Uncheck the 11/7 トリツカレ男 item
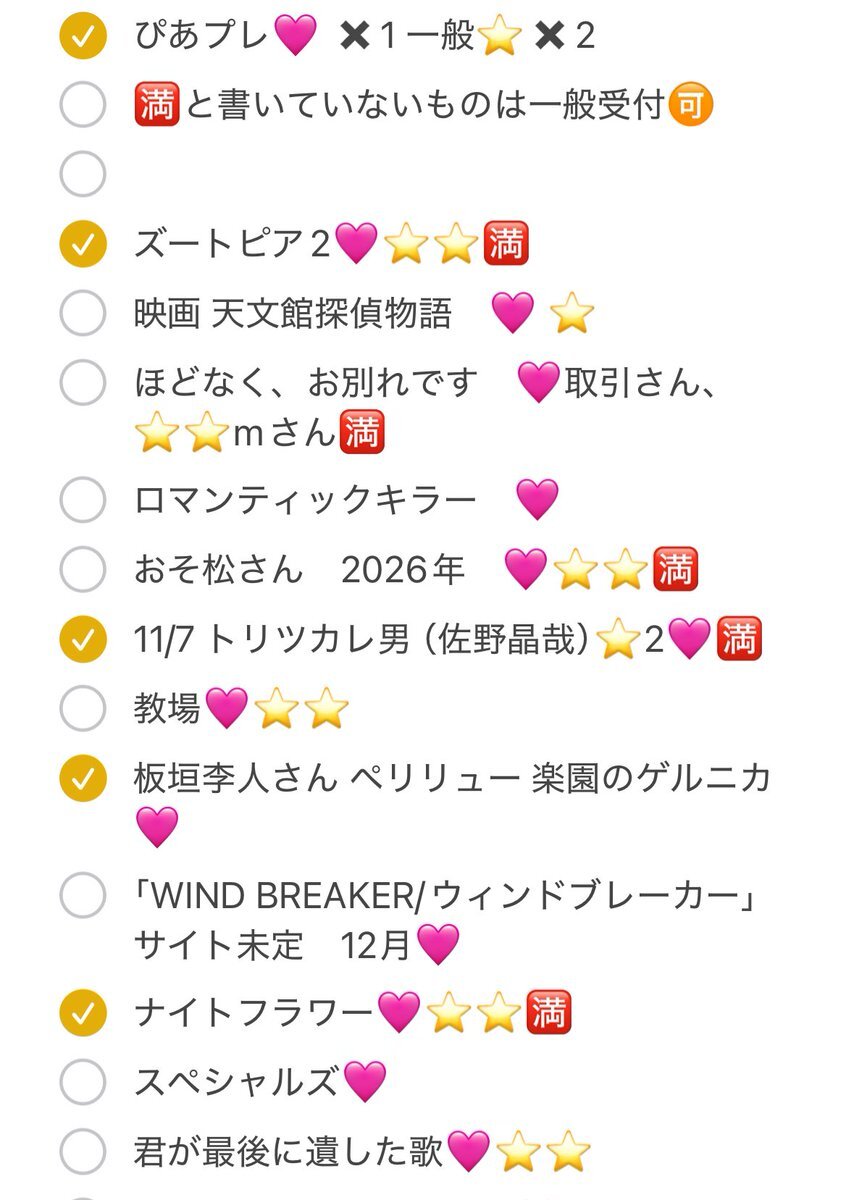Viewport: 854px width, 1200px height. pyautogui.click(x=83, y=640)
